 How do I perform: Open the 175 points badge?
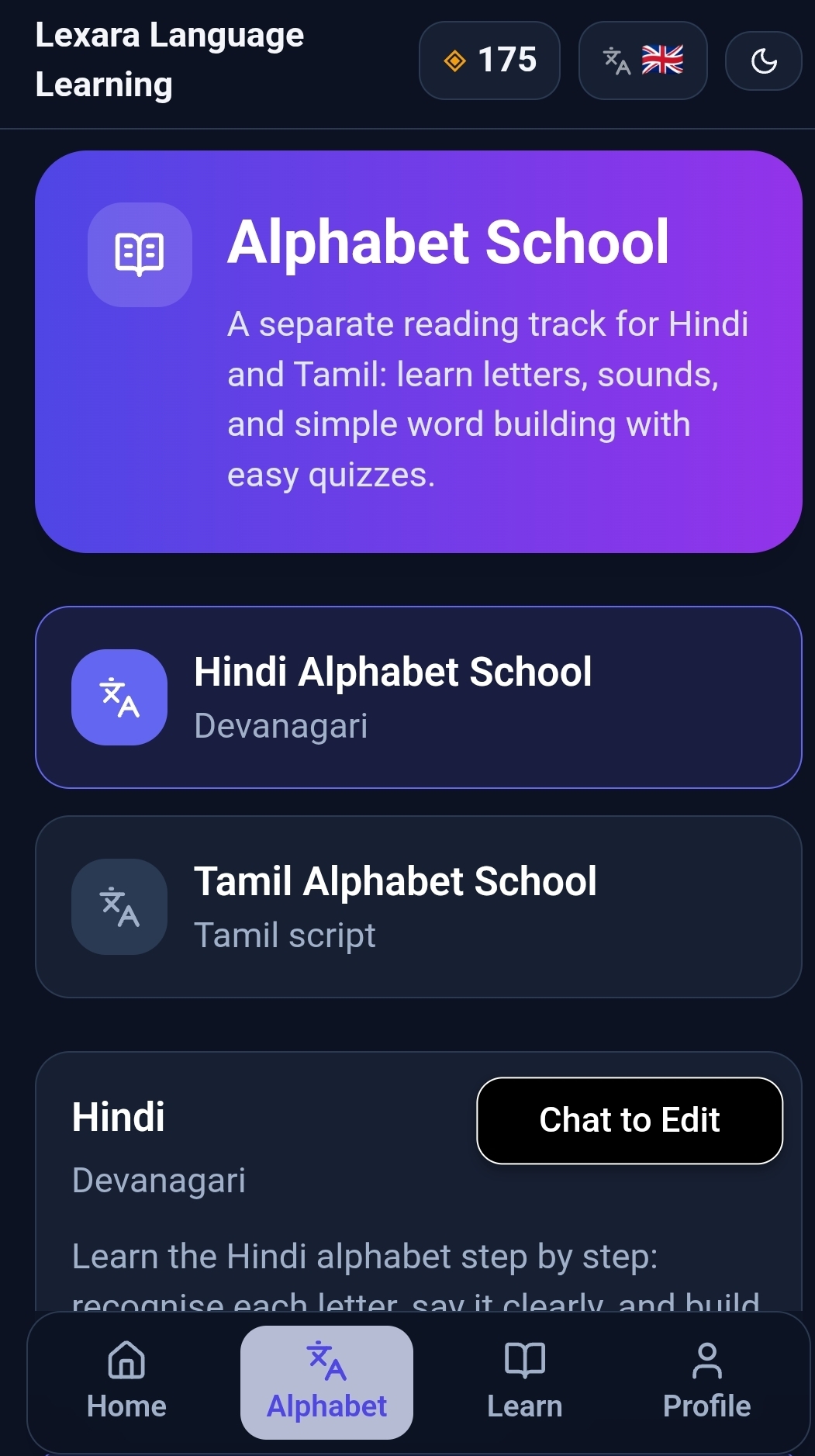pyautogui.click(x=489, y=61)
